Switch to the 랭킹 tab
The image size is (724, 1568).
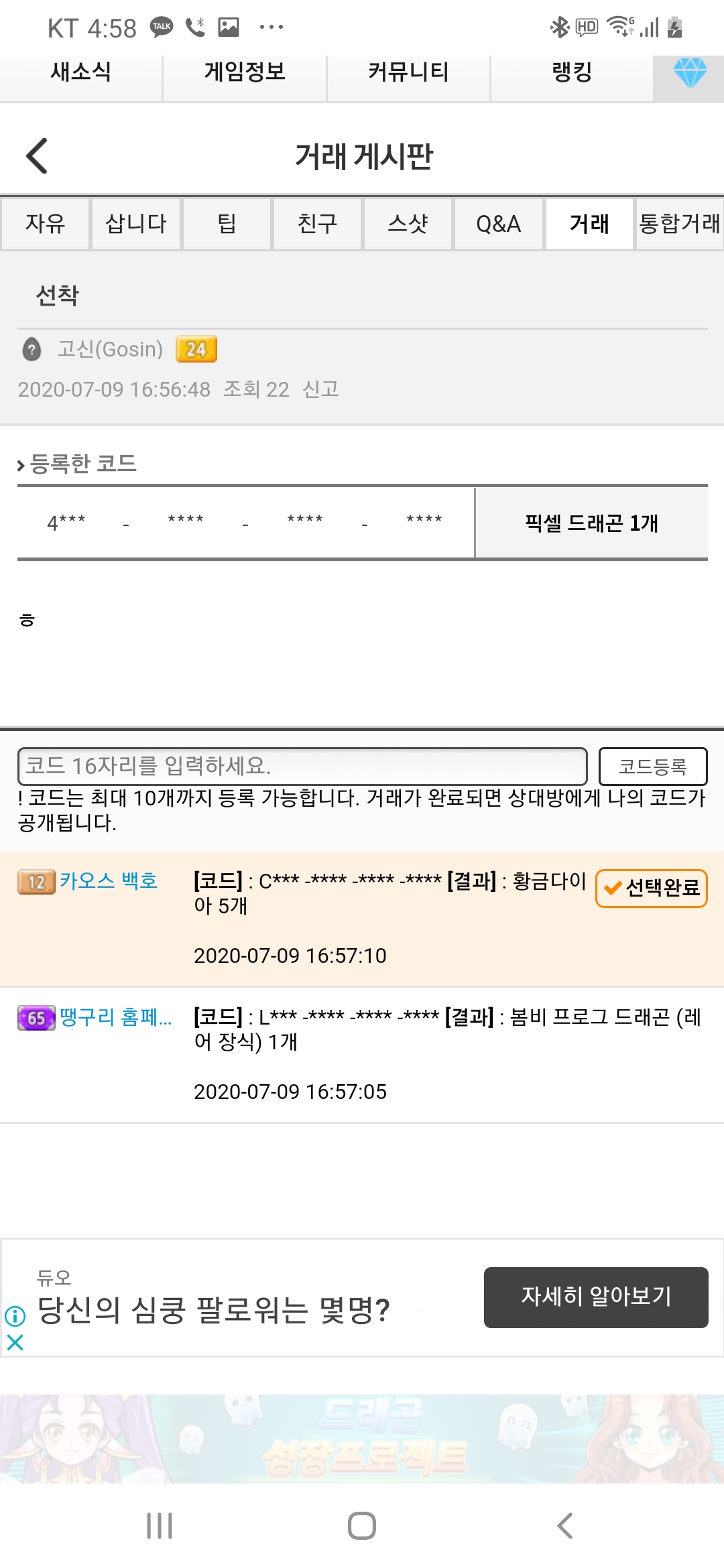pyautogui.click(x=572, y=72)
